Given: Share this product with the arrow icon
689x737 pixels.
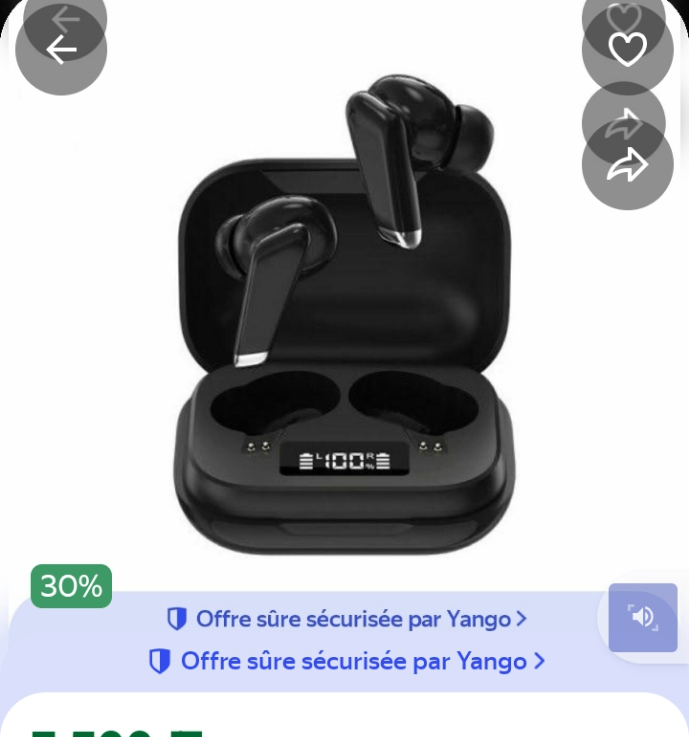Looking at the screenshot, I should (627, 165).
